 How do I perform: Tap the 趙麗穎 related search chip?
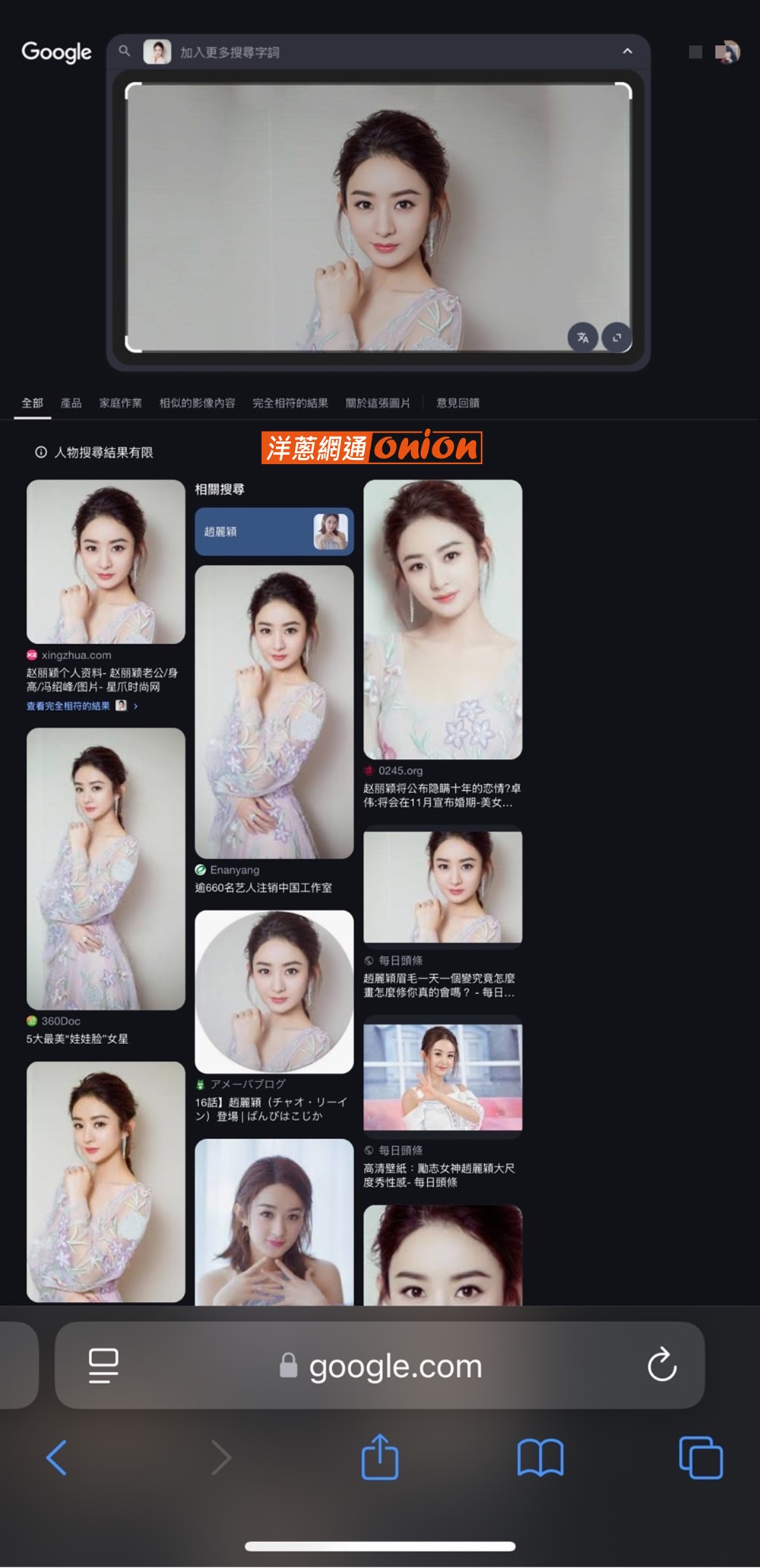(274, 532)
